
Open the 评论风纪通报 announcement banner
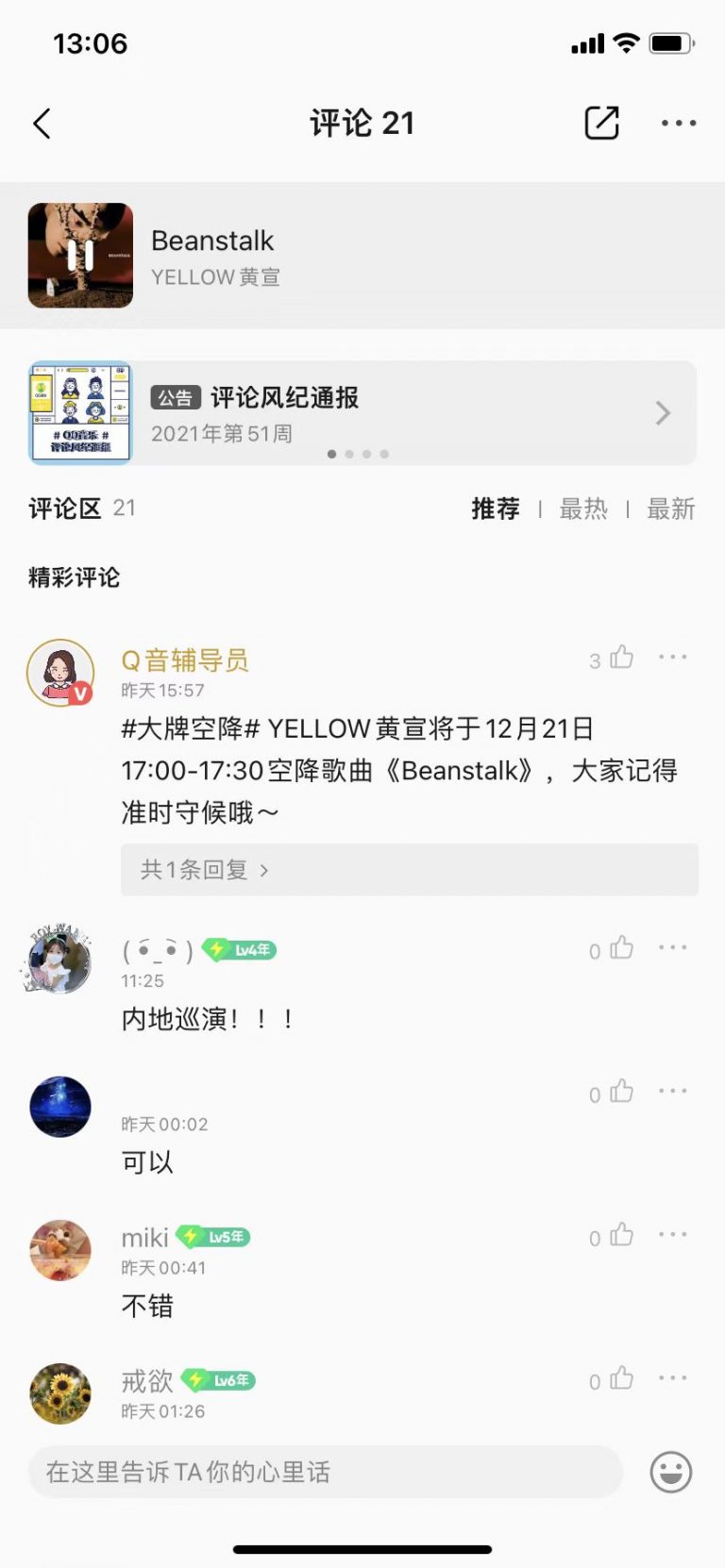coord(362,413)
